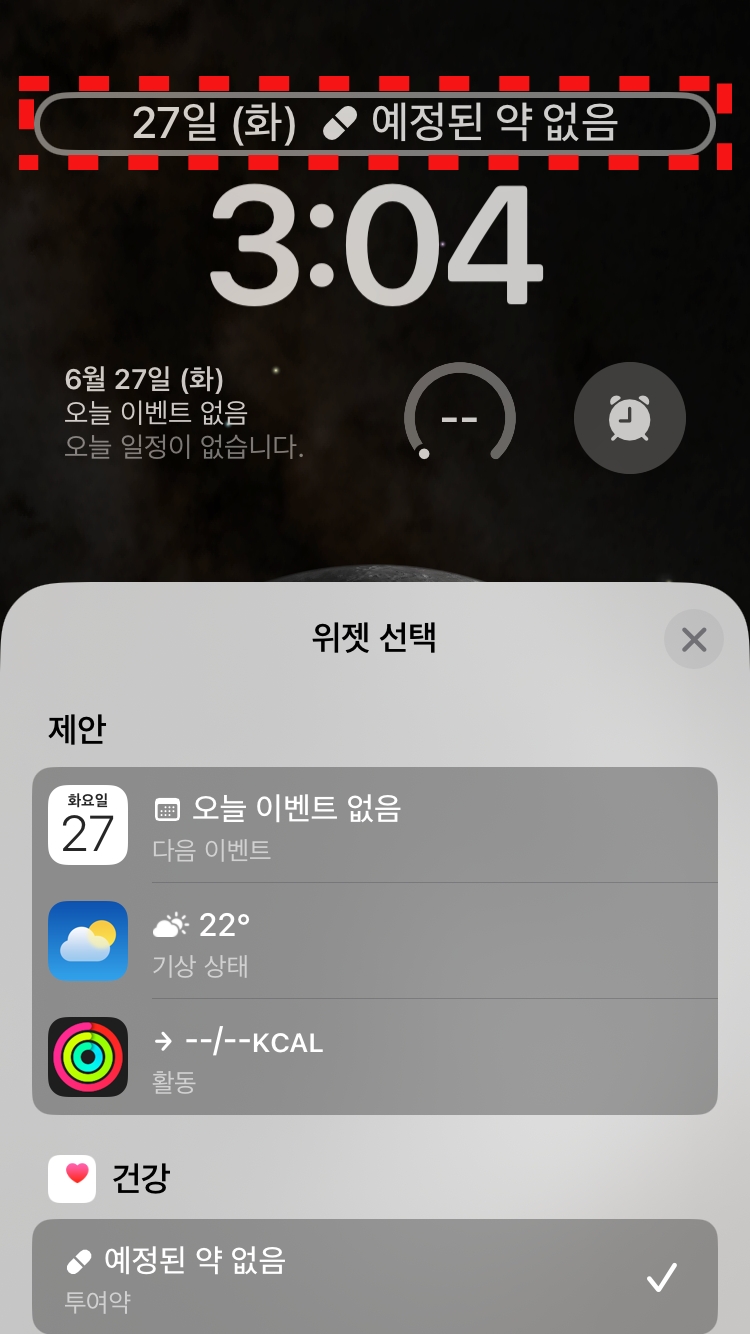Tap the empty ring gauge widget

pyautogui.click(x=459, y=417)
